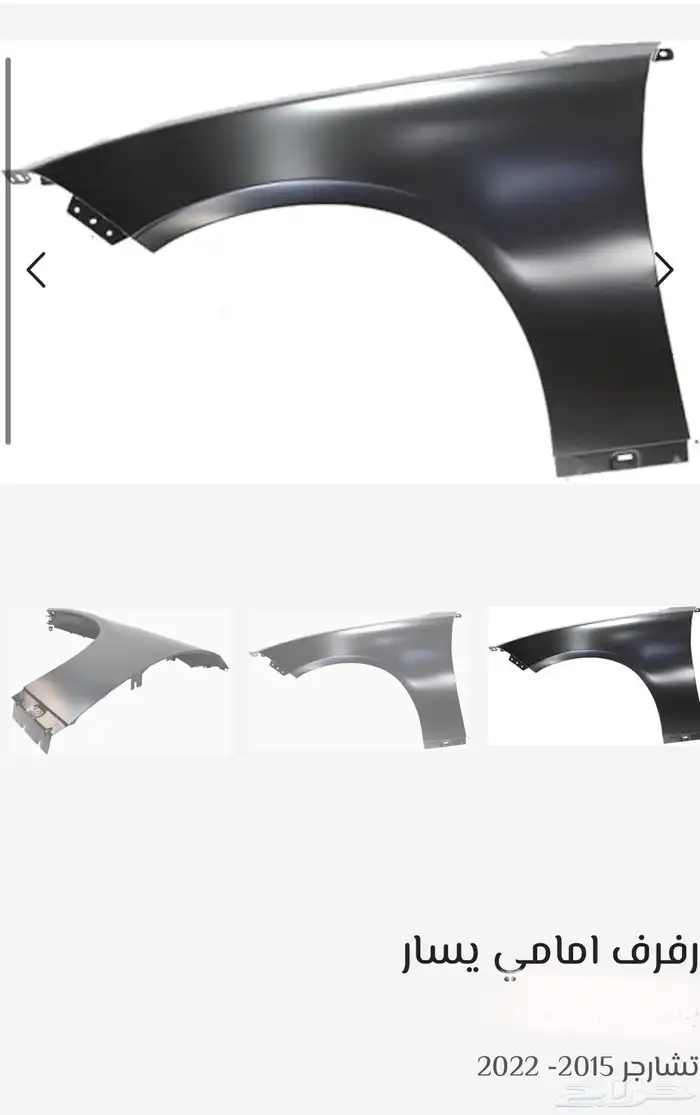
Task: Select the dark black fender thumbnail
Action: [595, 675]
